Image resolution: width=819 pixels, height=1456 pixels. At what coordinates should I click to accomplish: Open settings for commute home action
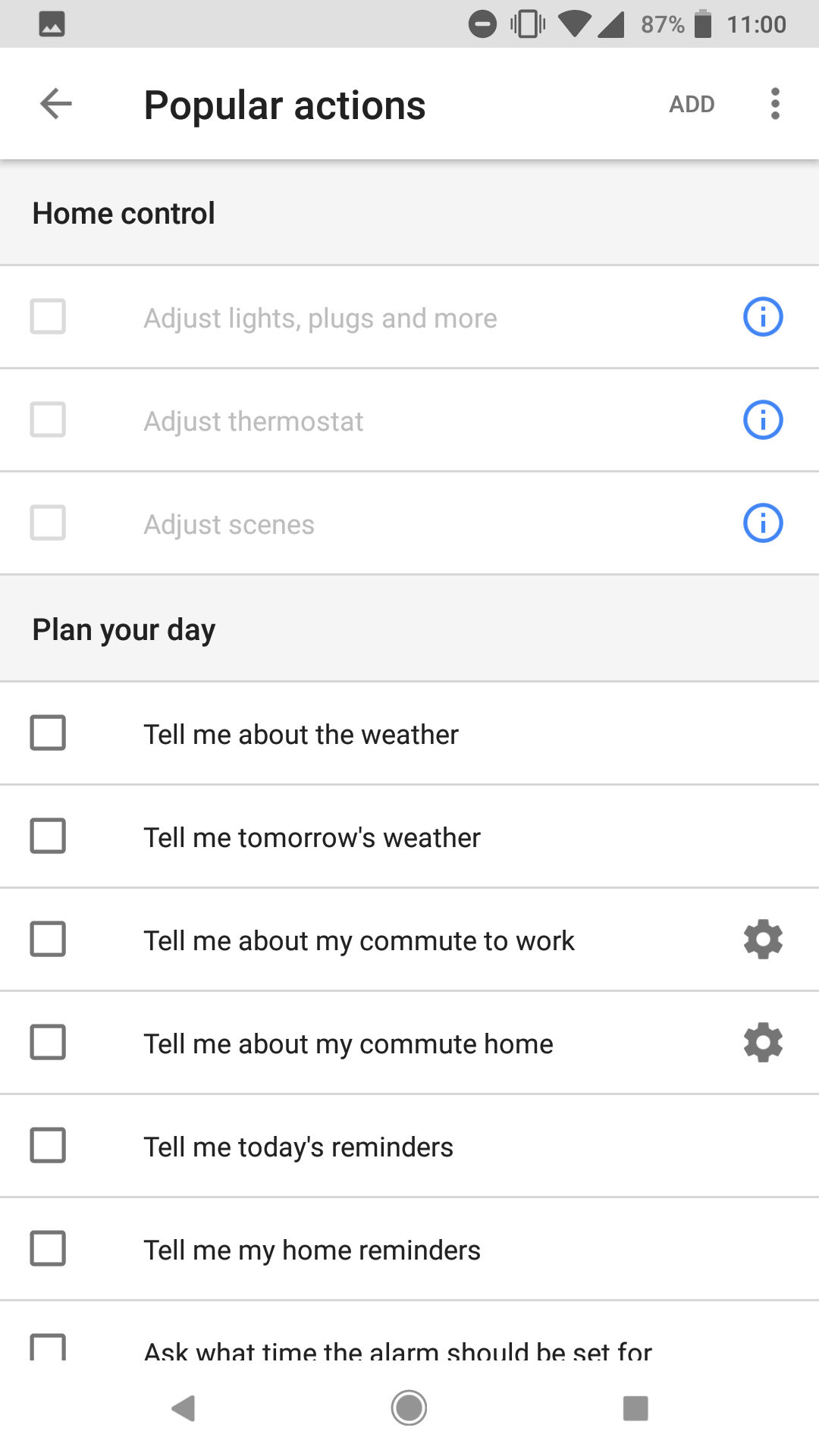pos(761,1043)
